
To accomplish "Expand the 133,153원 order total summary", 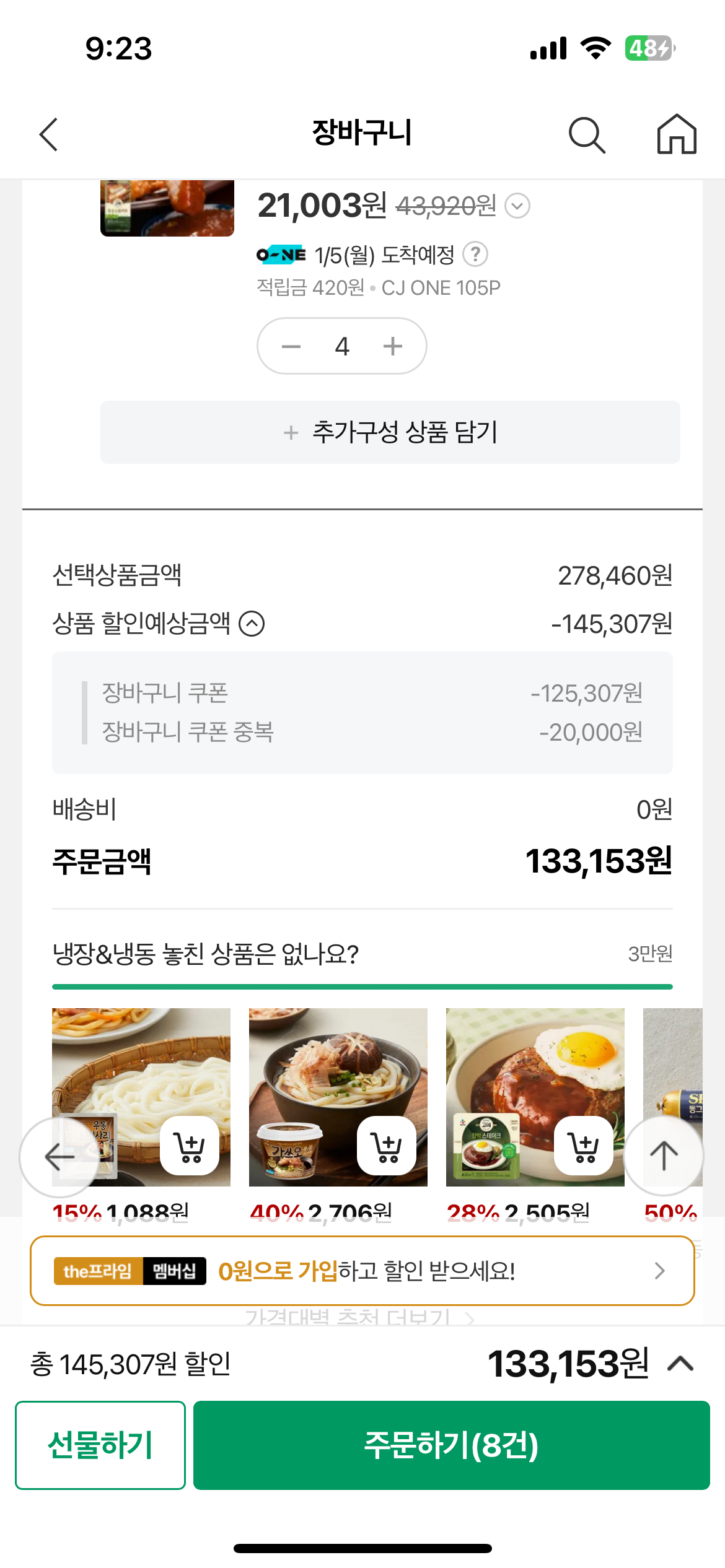I will tap(680, 1364).
